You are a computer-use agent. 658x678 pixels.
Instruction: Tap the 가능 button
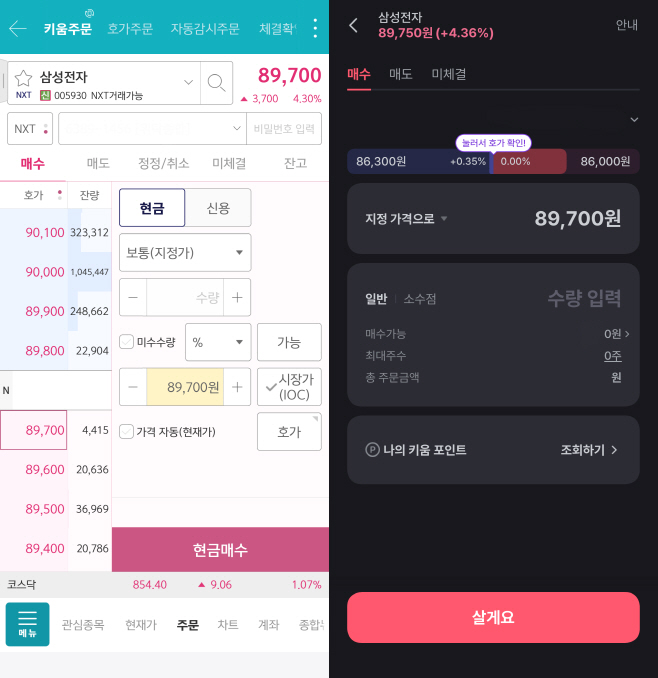coord(289,342)
